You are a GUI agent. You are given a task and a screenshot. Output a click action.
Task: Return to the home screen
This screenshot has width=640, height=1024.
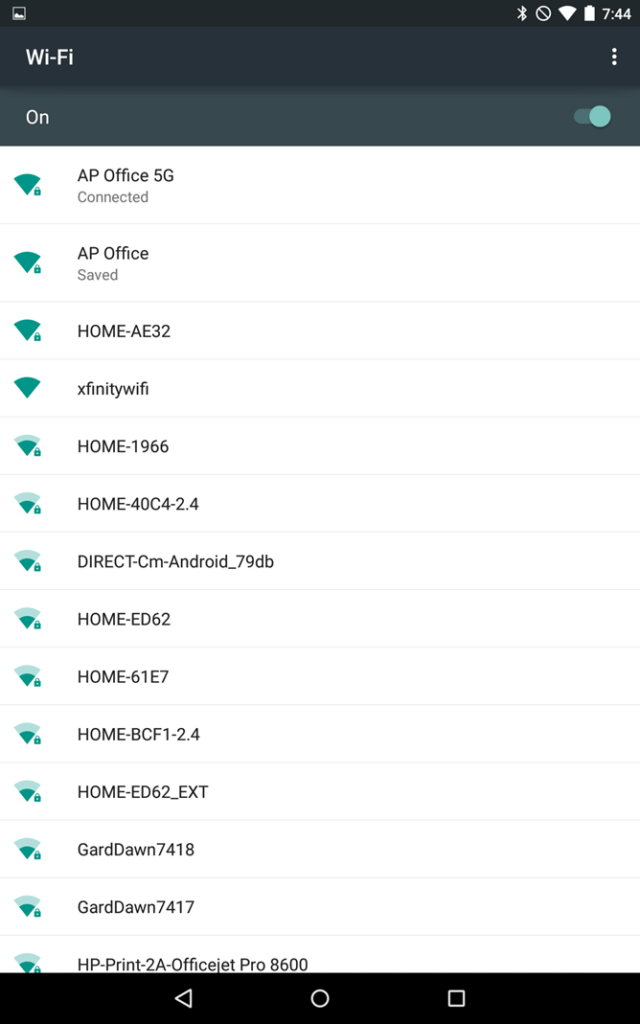(320, 998)
